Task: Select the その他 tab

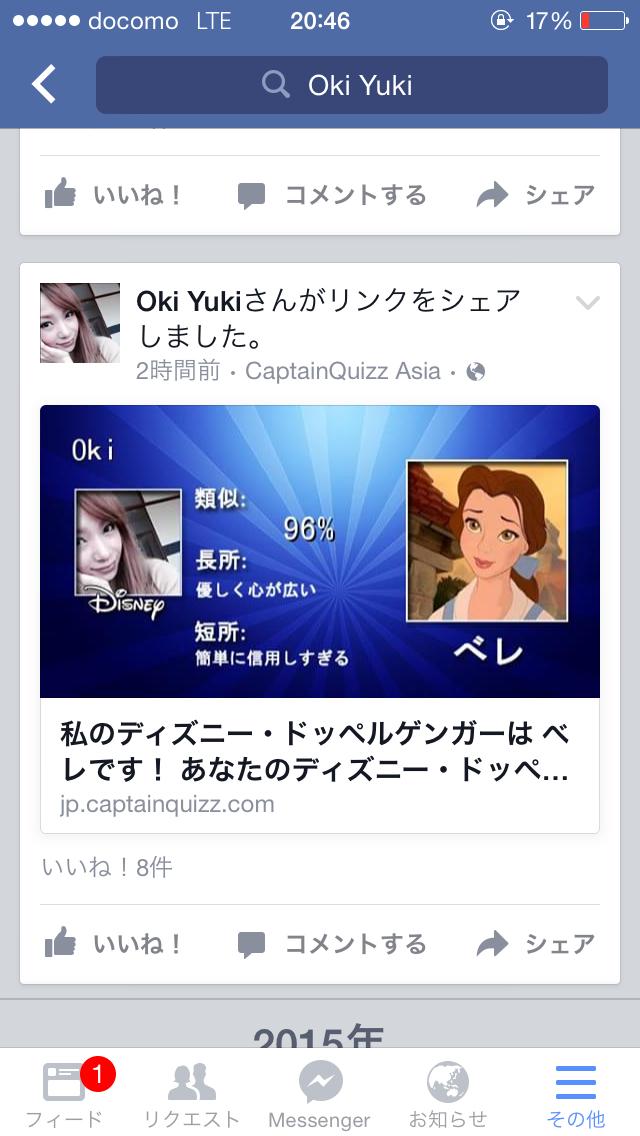Action: pyautogui.click(x=576, y=1094)
